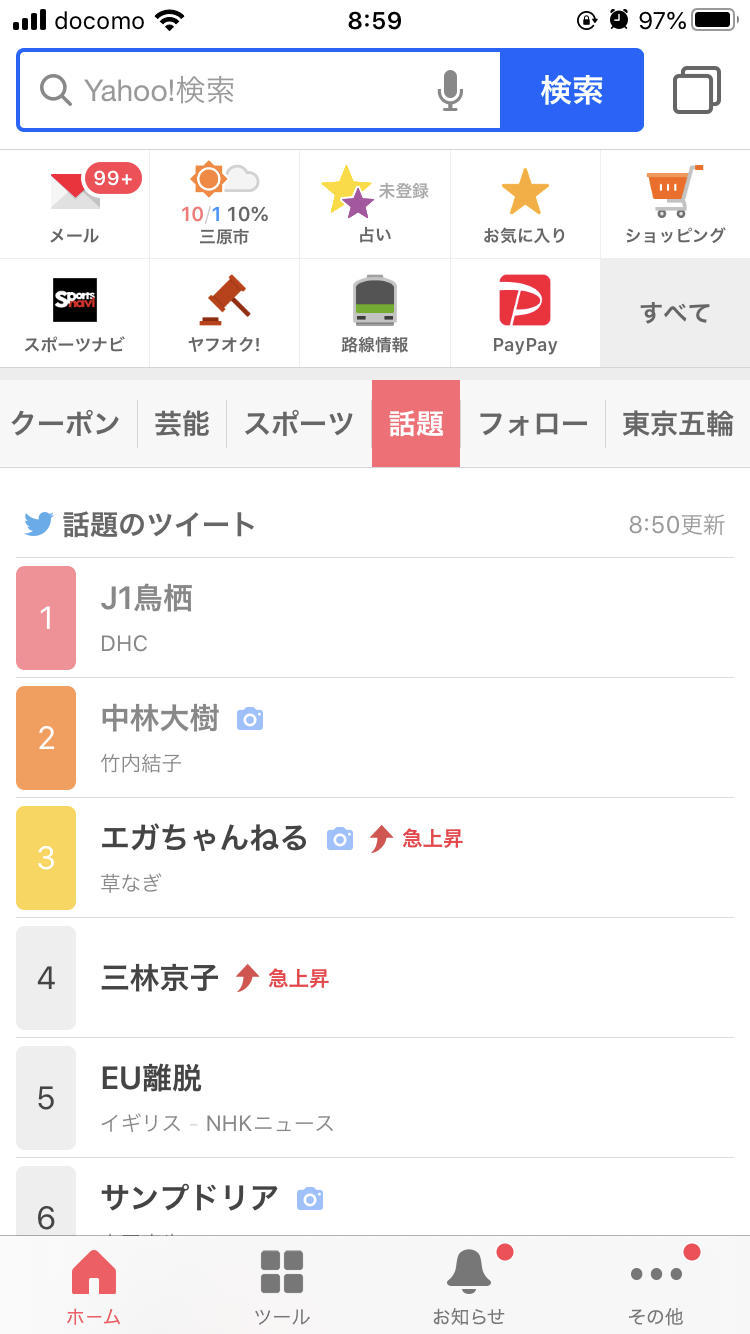
Task: Launch スポーツナビ shortcut
Action: tap(75, 313)
